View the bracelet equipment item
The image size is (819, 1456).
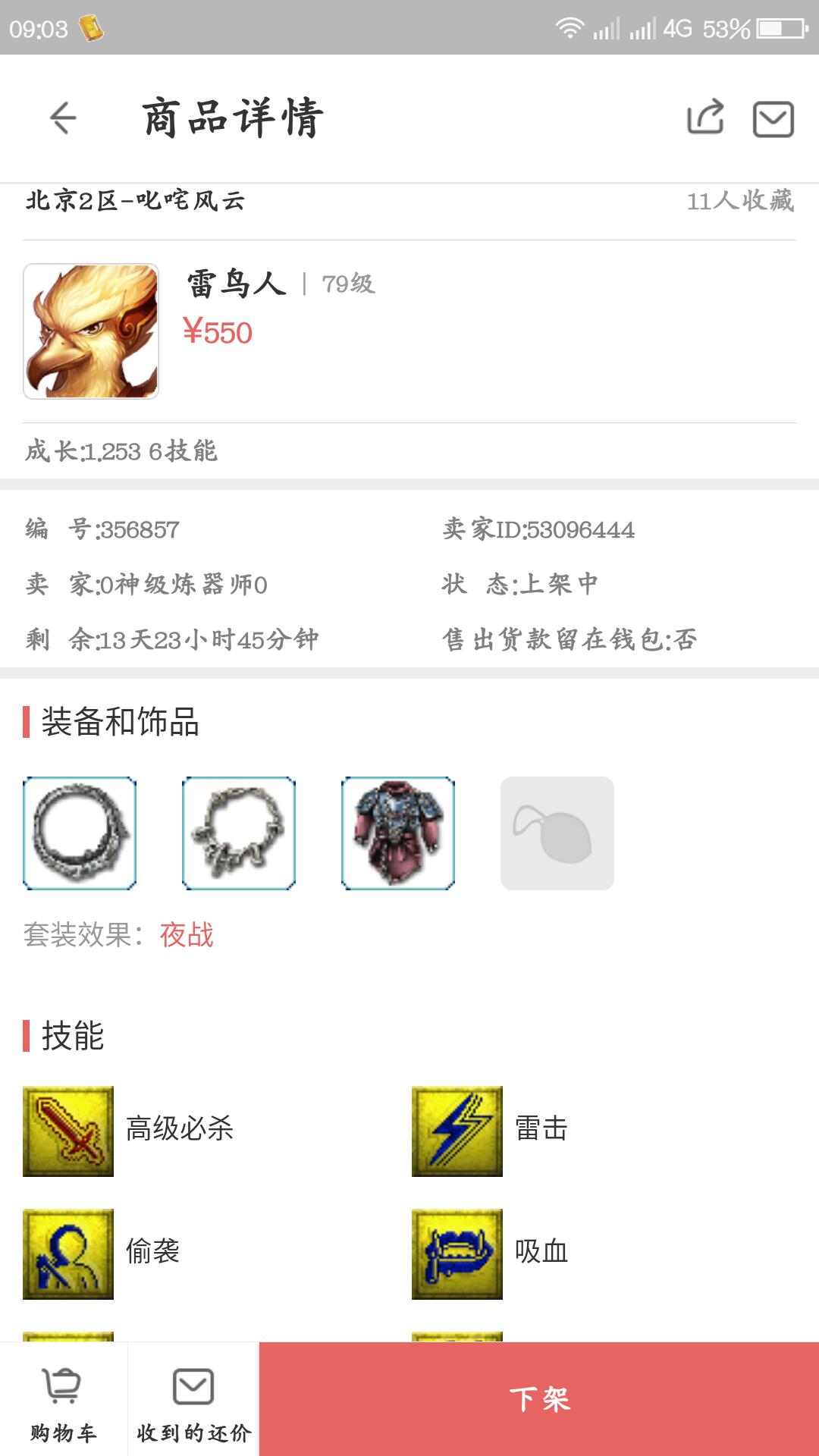click(239, 833)
